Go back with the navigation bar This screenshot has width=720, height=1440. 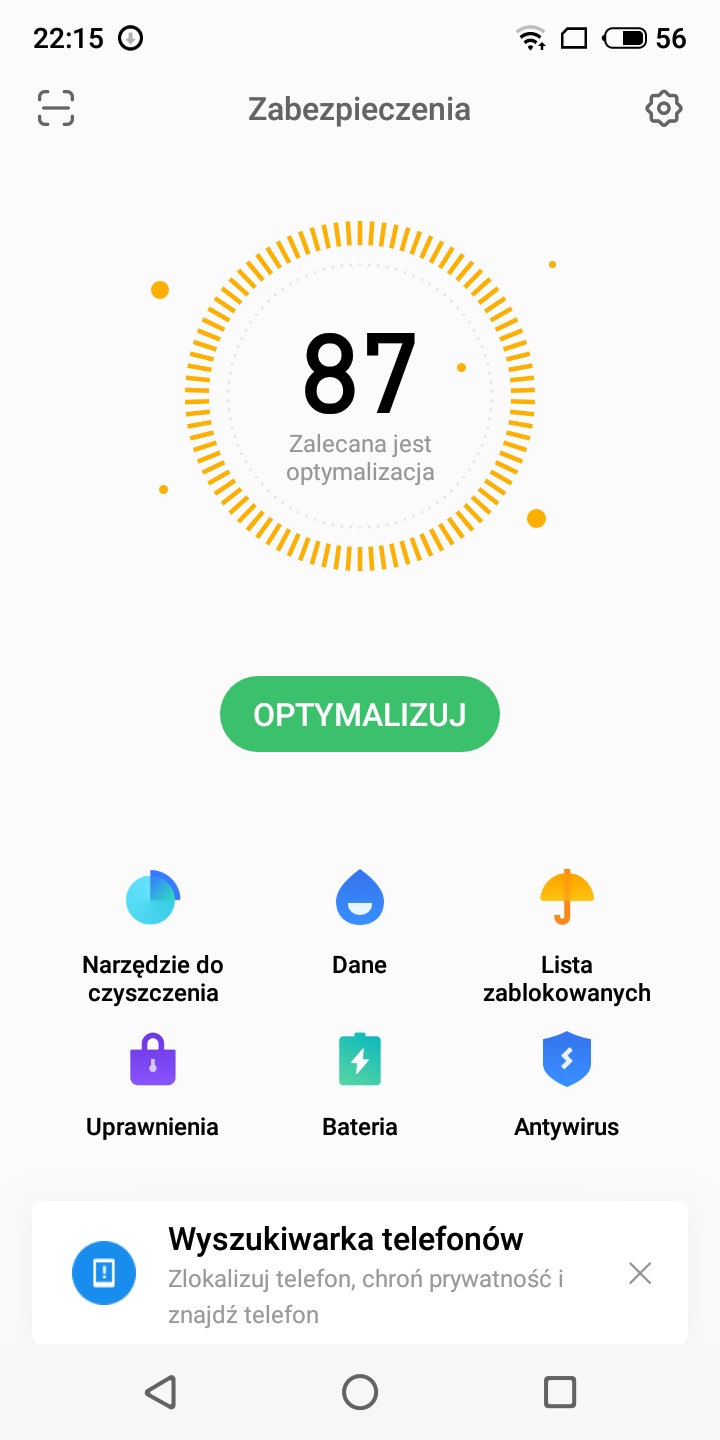click(160, 1392)
